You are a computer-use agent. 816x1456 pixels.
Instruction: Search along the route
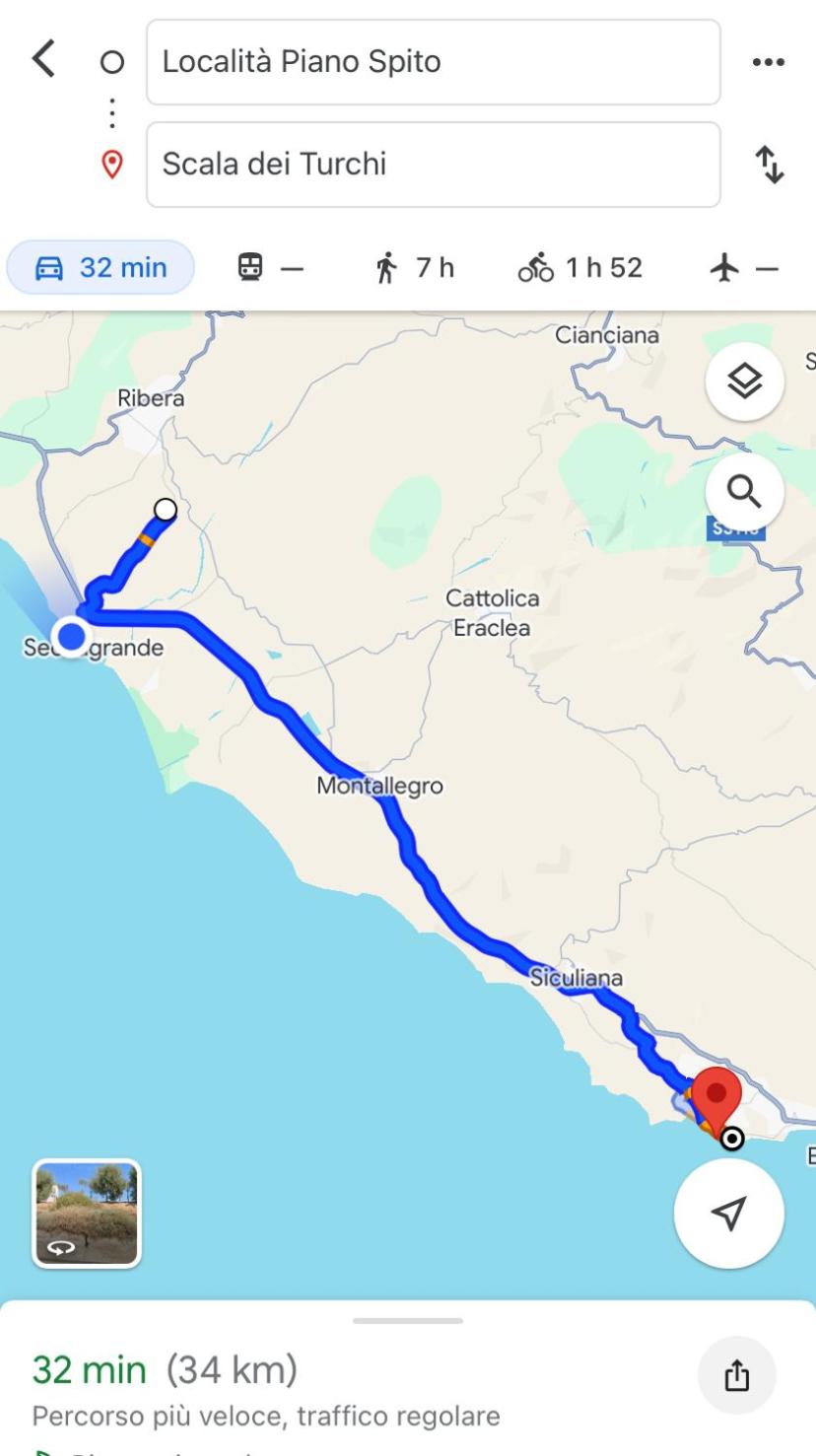pos(745,491)
